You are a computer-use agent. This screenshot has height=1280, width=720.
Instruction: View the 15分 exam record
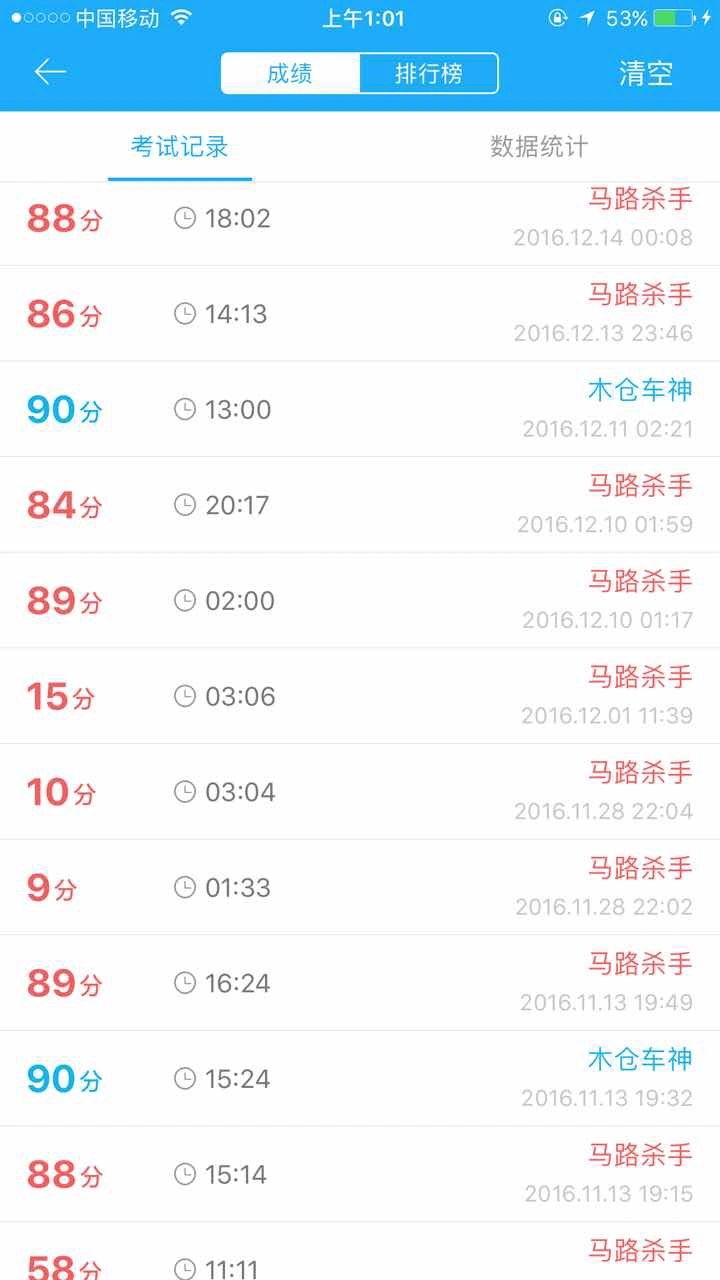[x=360, y=696]
